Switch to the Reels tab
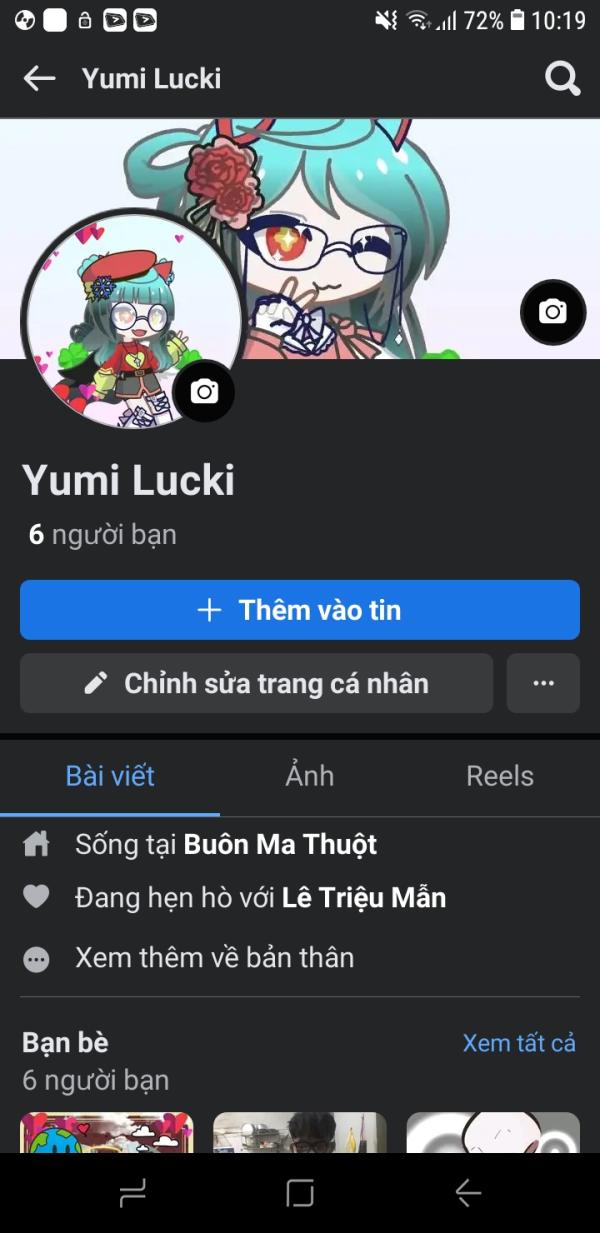This screenshot has width=600, height=1233. coord(500,776)
